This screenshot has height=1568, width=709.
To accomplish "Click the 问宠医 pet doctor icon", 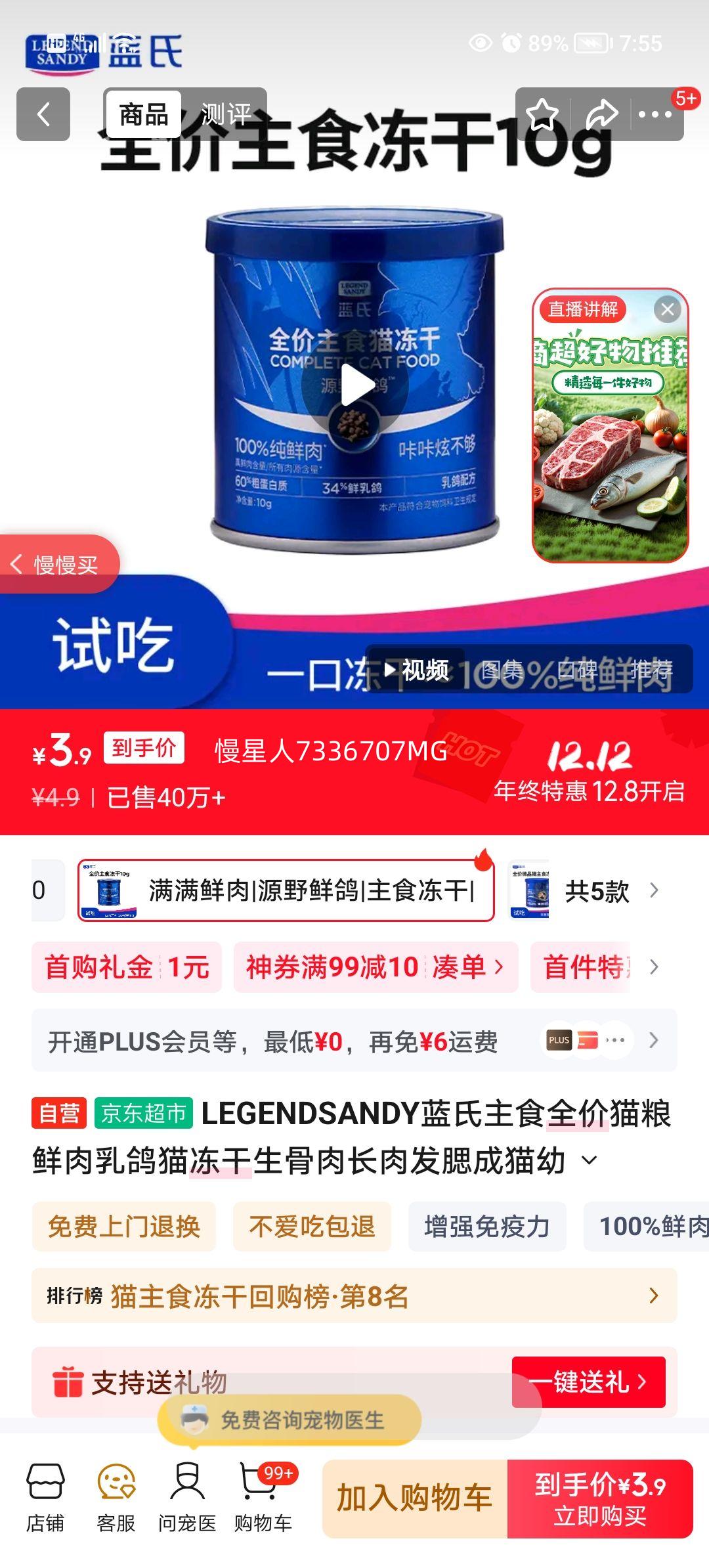I will click(x=187, y=1504).
